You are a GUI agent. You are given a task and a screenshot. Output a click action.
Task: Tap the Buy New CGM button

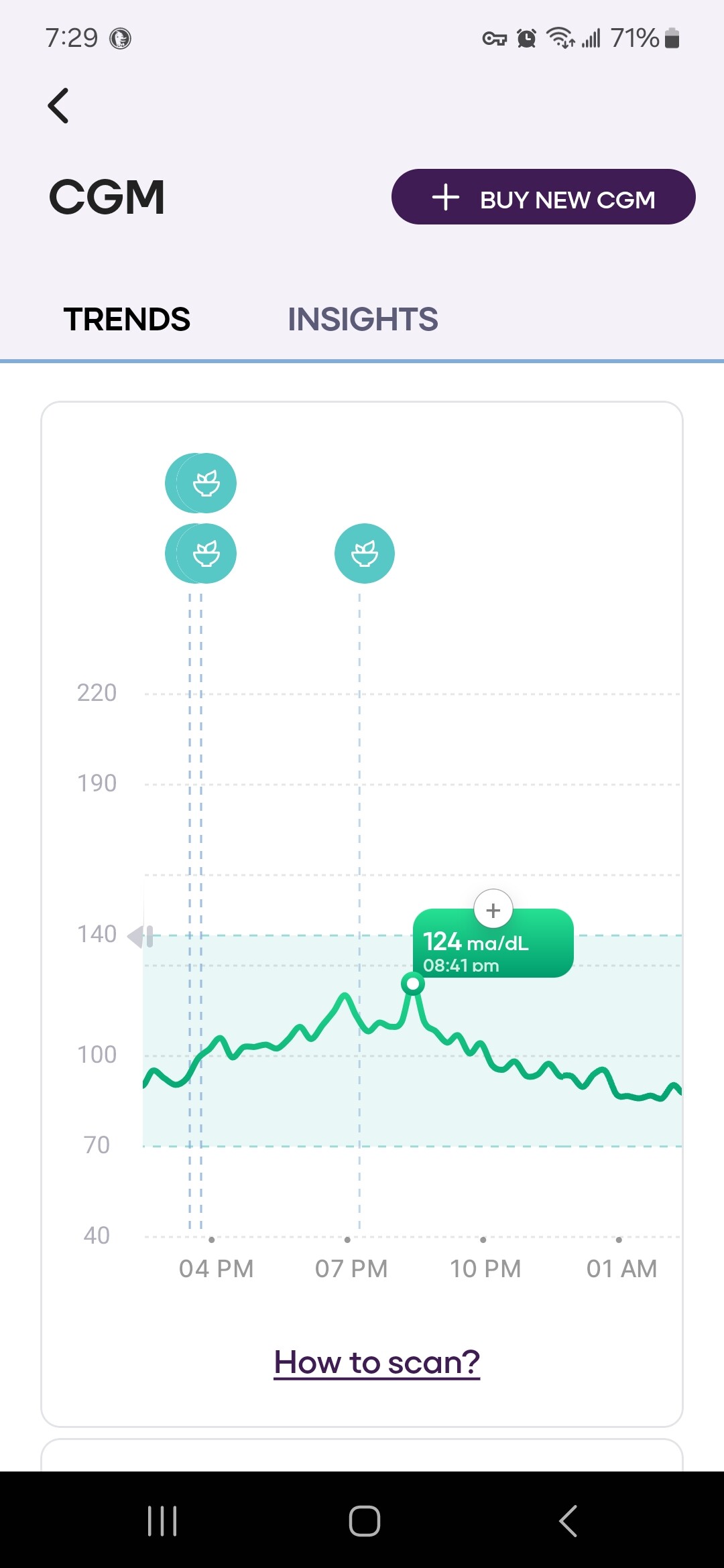coord(543,197)
